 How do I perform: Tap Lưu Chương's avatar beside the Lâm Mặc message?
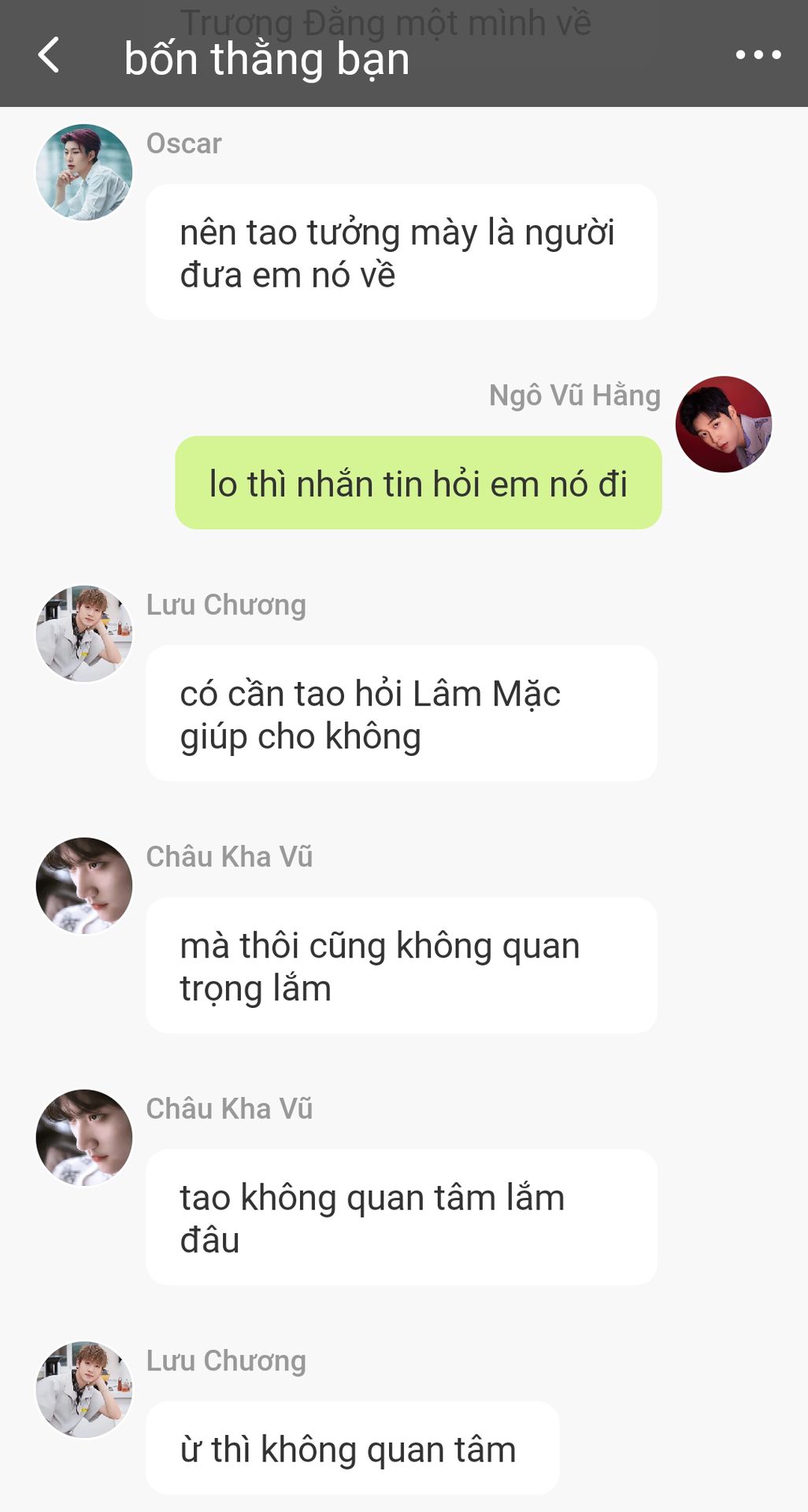[84, 634]
